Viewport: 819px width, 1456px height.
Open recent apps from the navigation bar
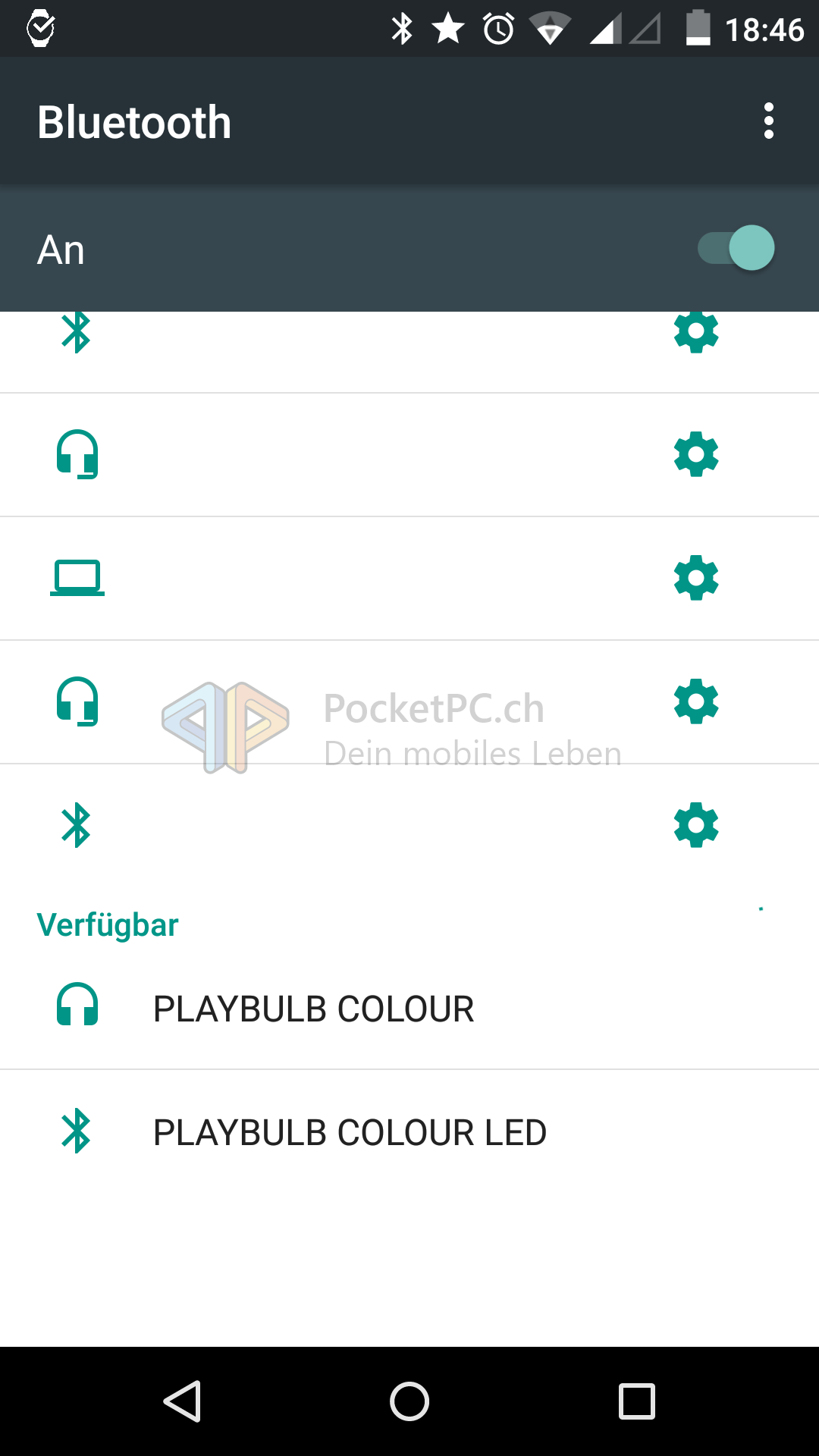pos(636,1401)
